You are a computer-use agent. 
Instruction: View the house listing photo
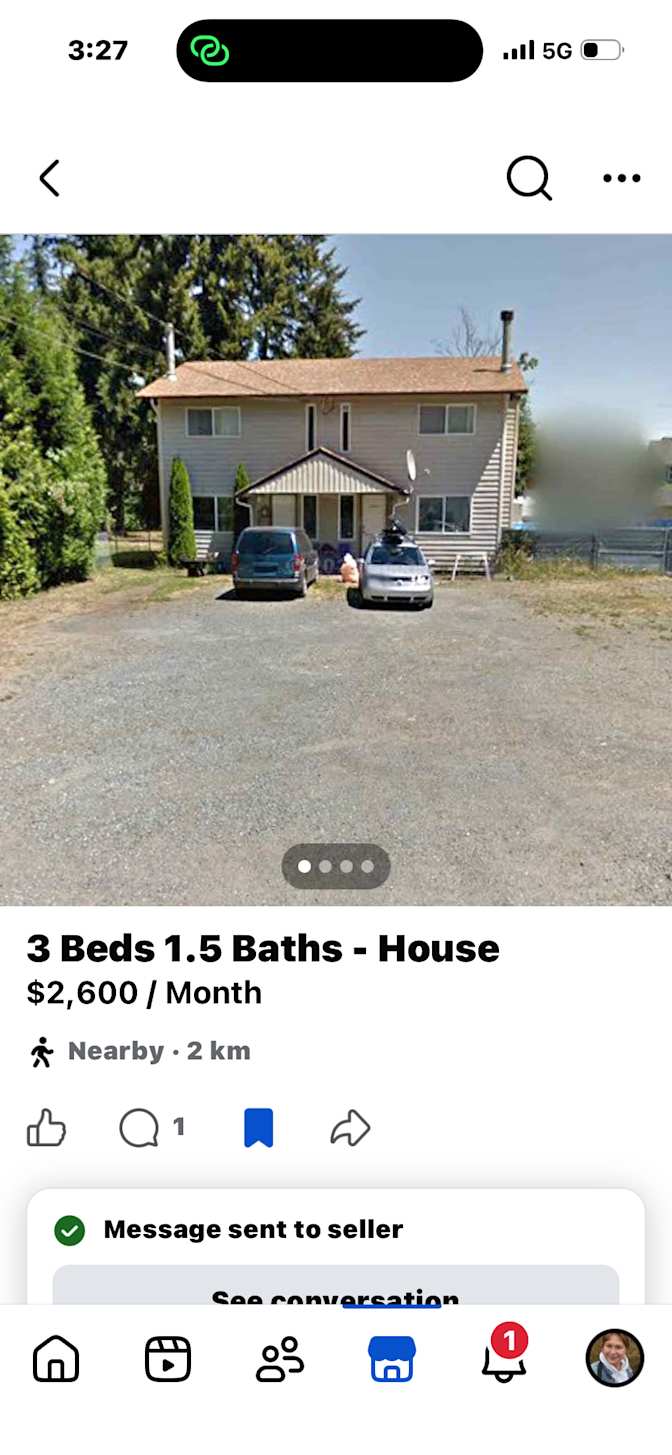(336, 570)
